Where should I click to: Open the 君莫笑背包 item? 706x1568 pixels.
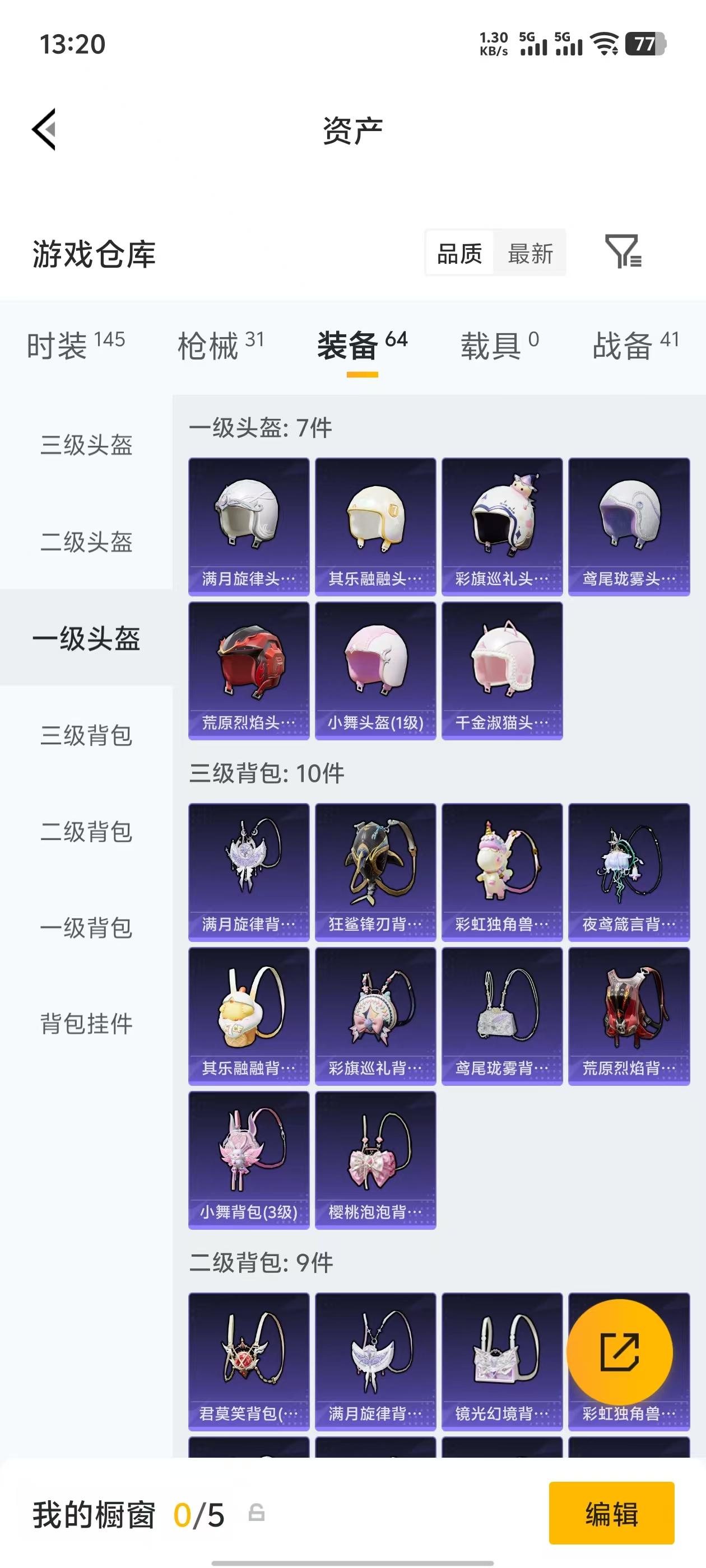(x=249, y=1362)
